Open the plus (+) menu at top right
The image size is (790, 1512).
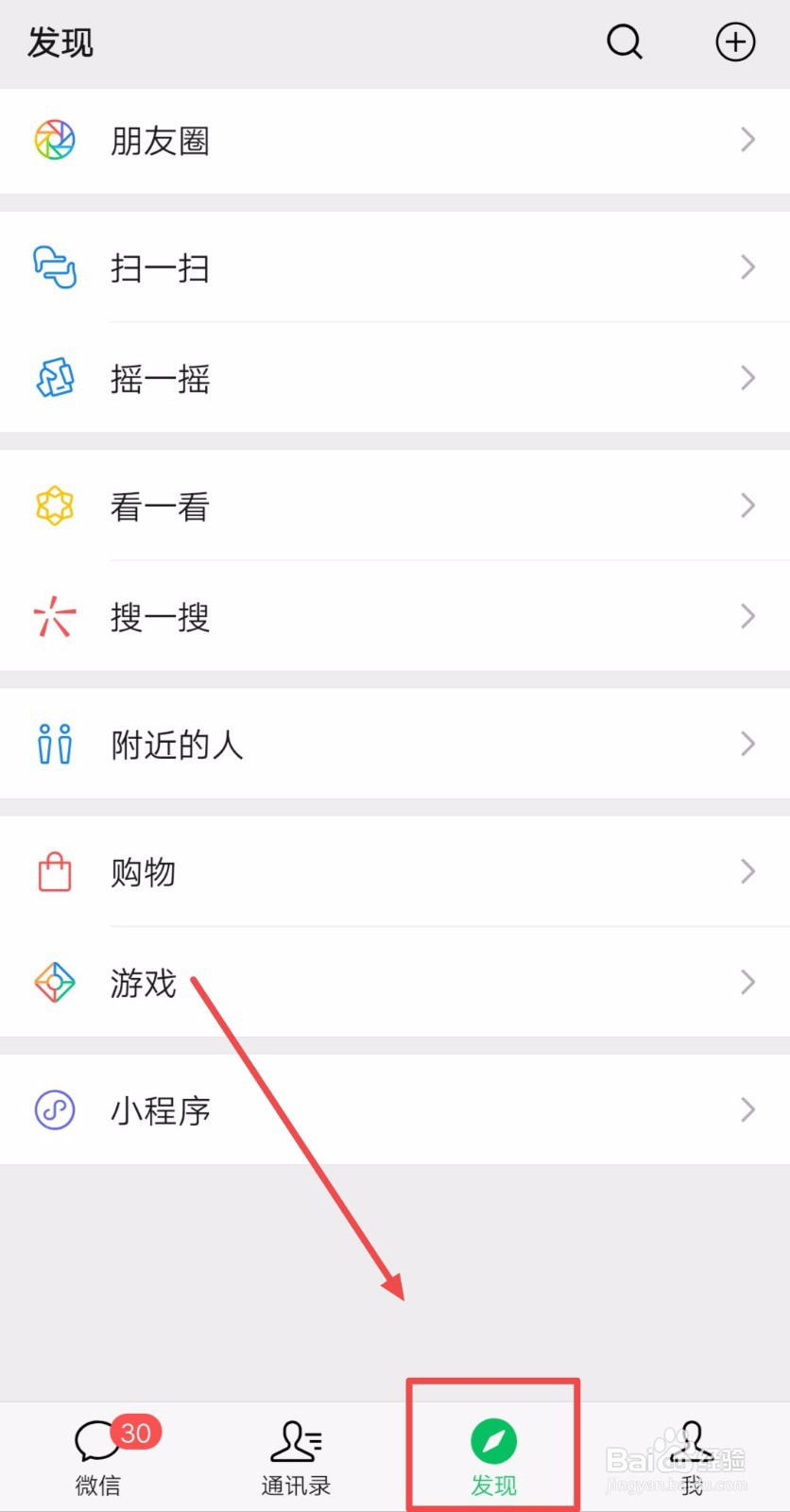[735, 42]
